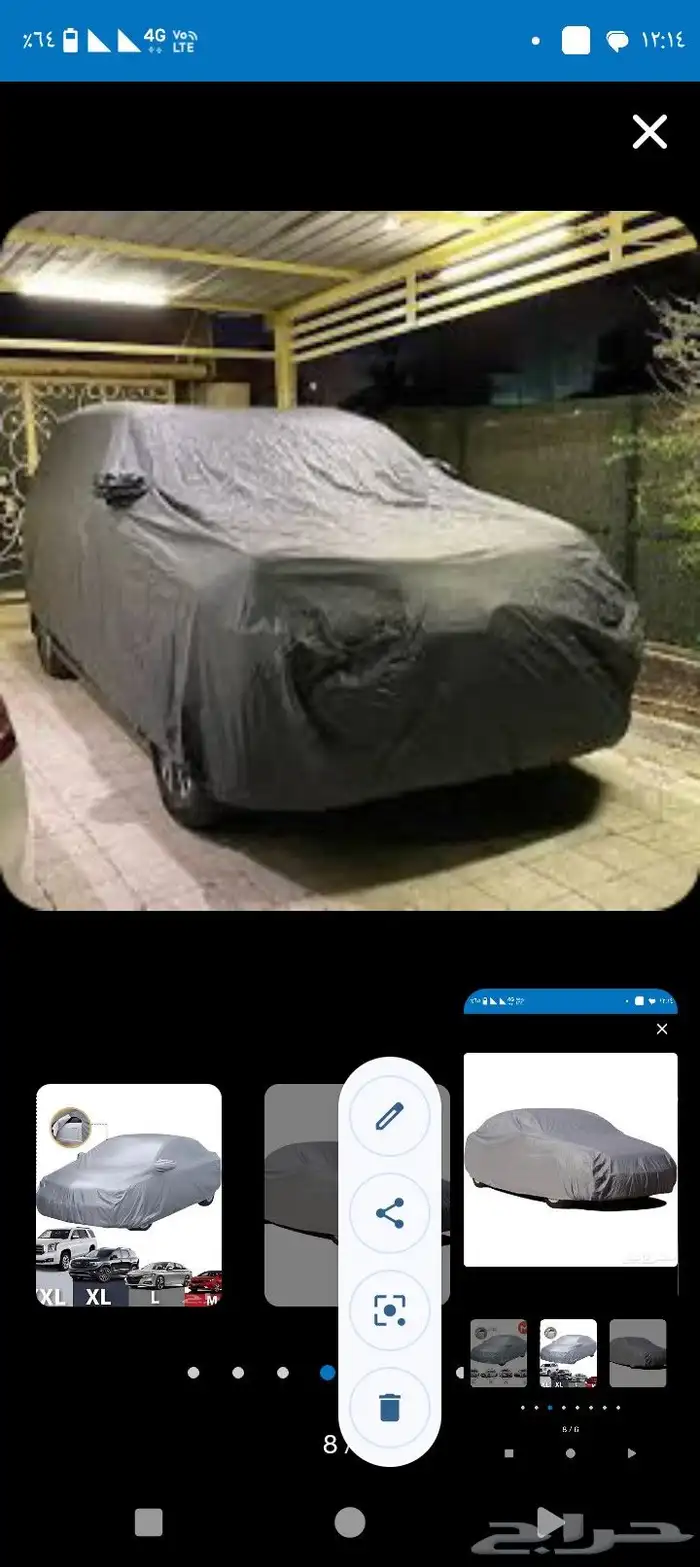Open recent apps with the square button
This screenshot has height=1567, width=700.
[x=148, y=1522]
